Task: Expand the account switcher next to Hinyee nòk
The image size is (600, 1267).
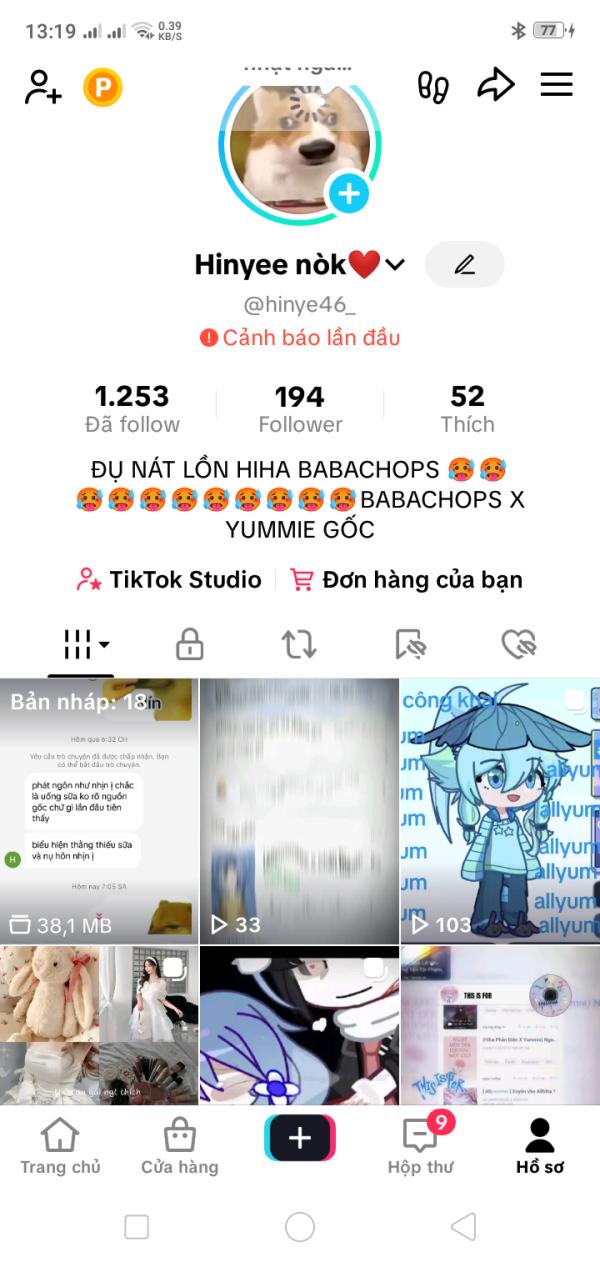Action: [x=396, y=266]
